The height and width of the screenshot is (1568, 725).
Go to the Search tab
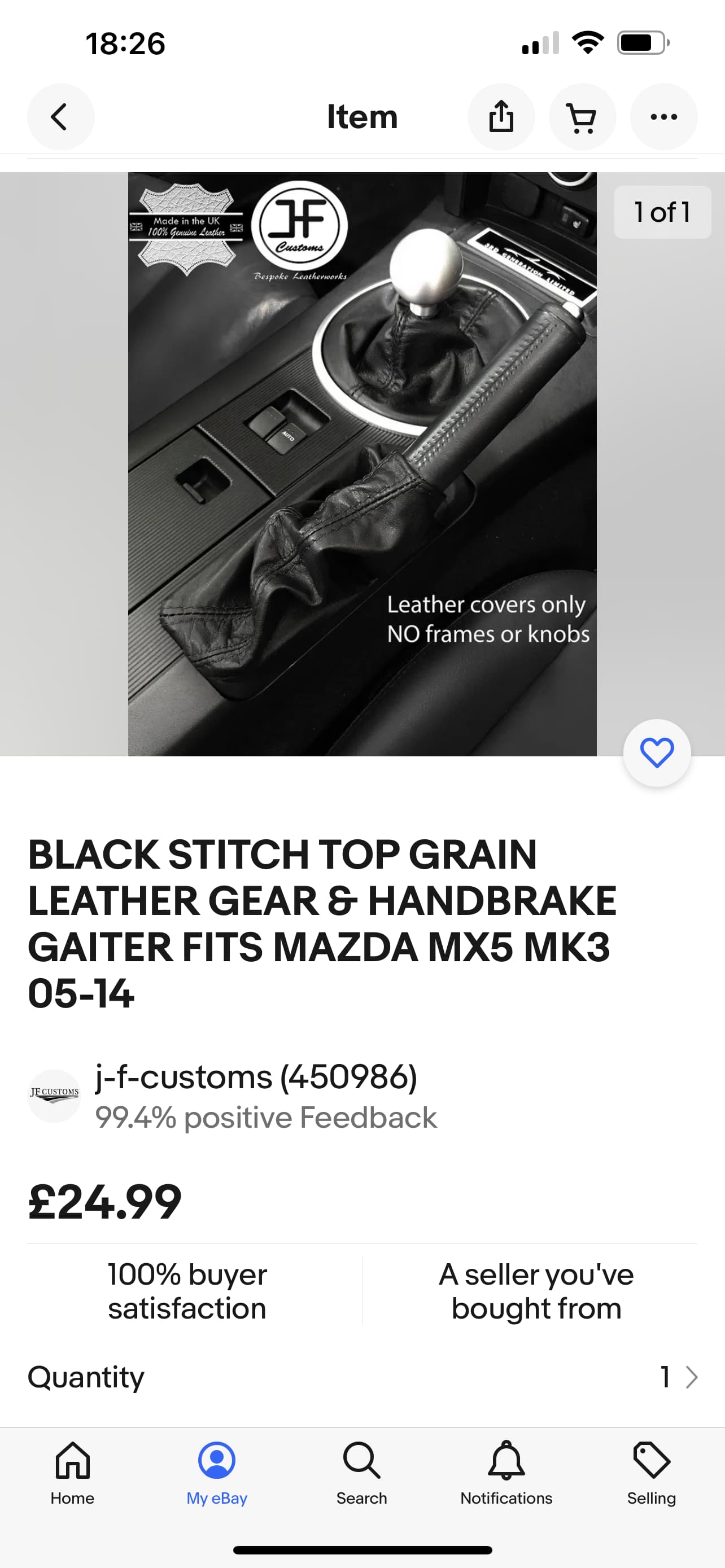point(361,1473)
